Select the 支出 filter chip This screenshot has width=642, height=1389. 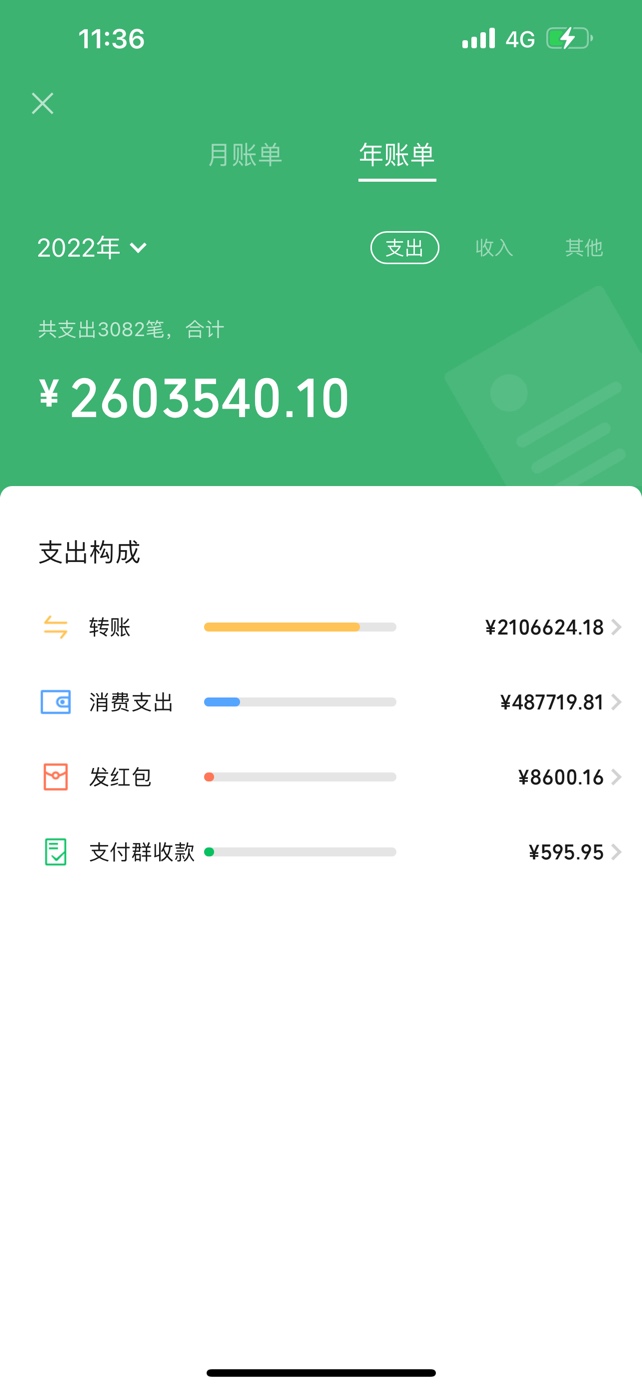pos(405,248)
